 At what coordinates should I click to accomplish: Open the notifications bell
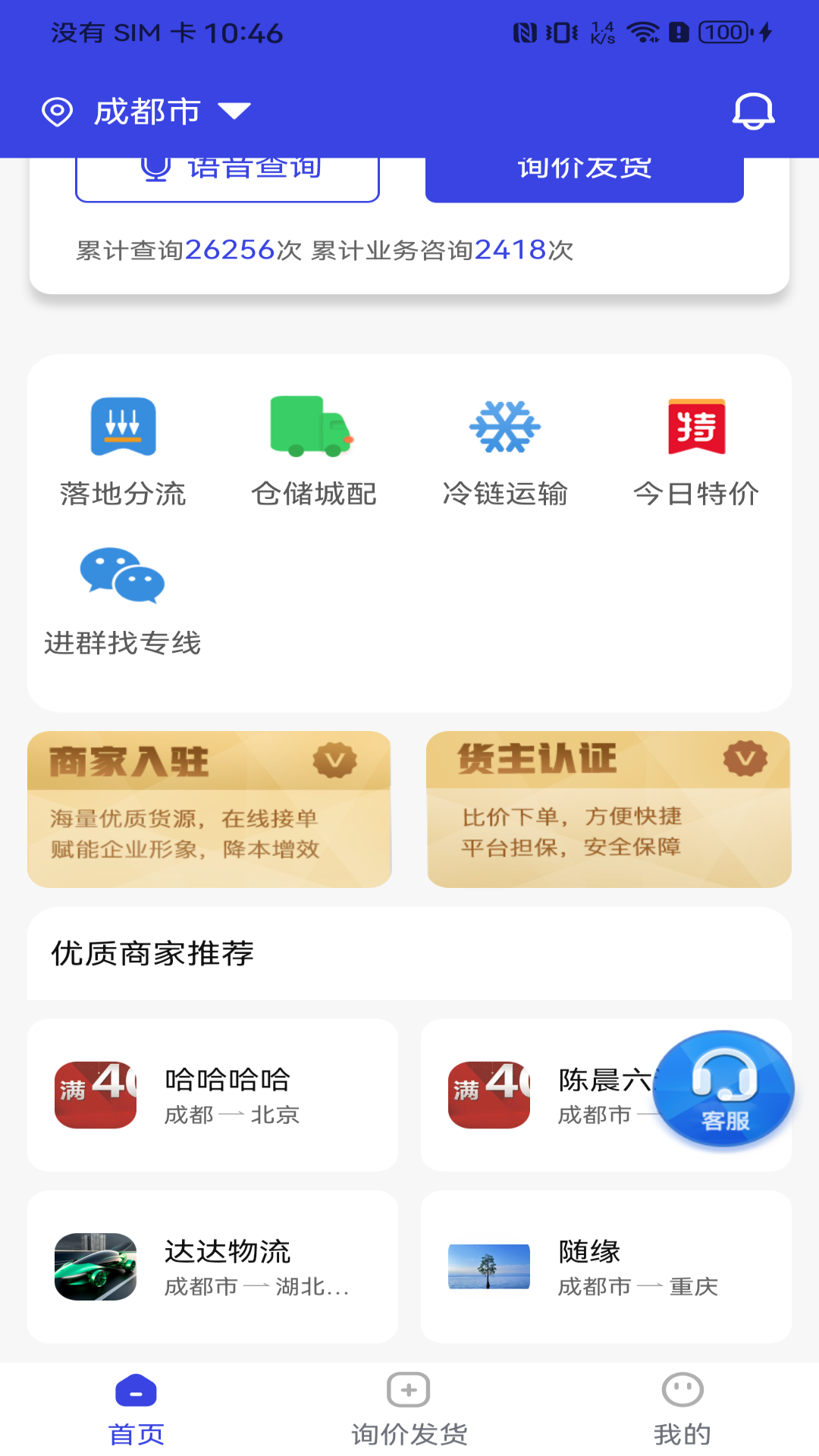pyautogui.click(x=752, y=112)
